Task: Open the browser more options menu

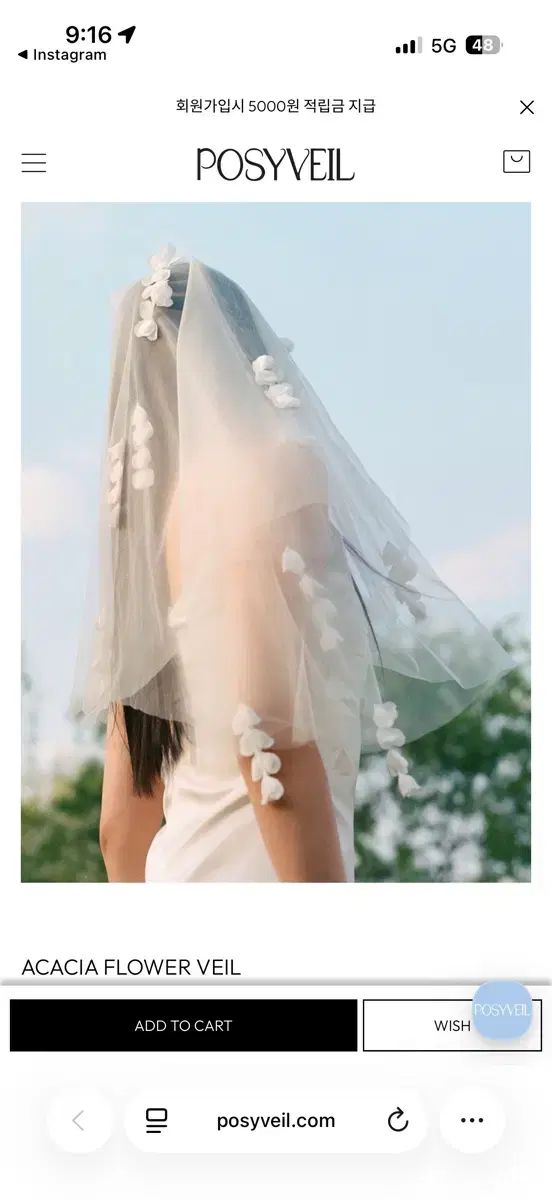Action: pos(472,1121)
